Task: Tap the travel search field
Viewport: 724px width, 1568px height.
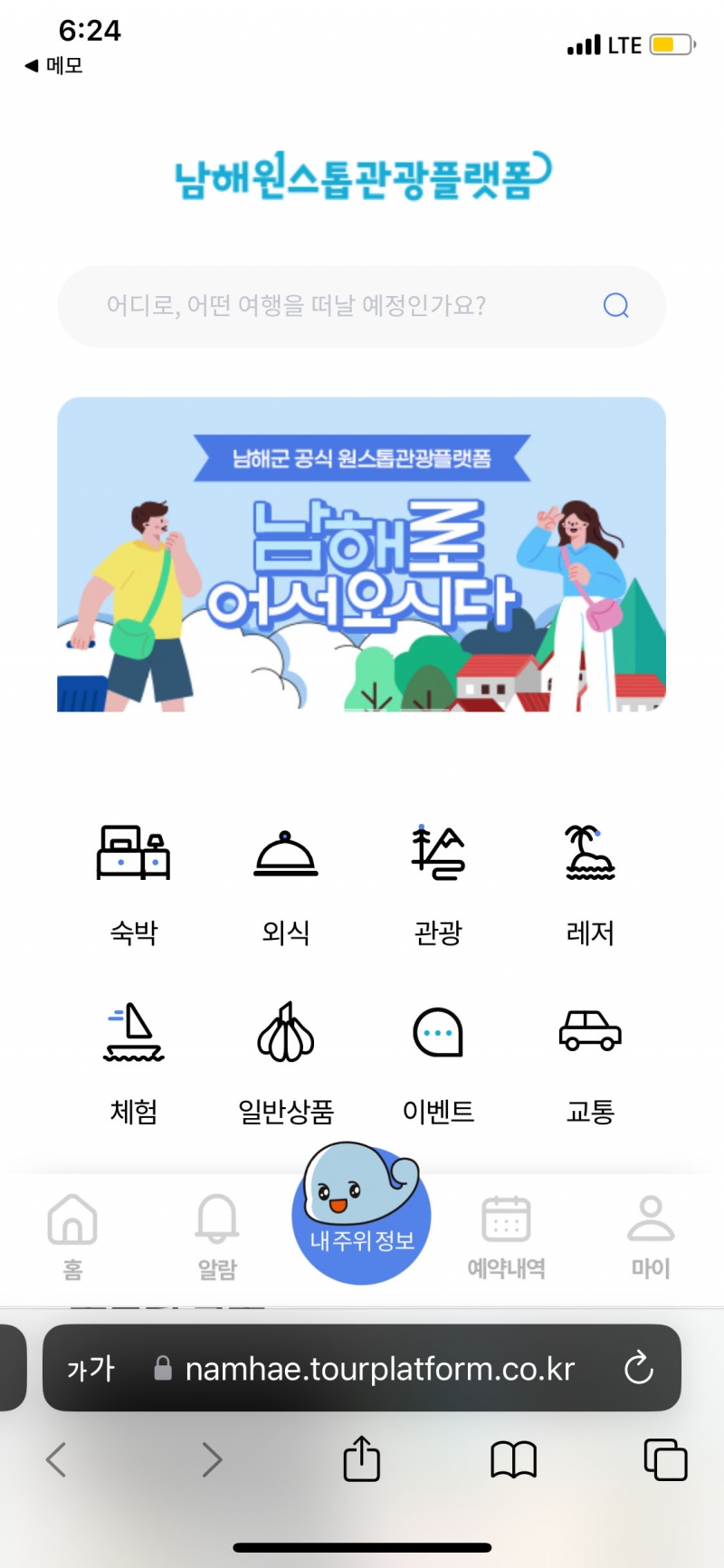Action: [x=361, y=306]
